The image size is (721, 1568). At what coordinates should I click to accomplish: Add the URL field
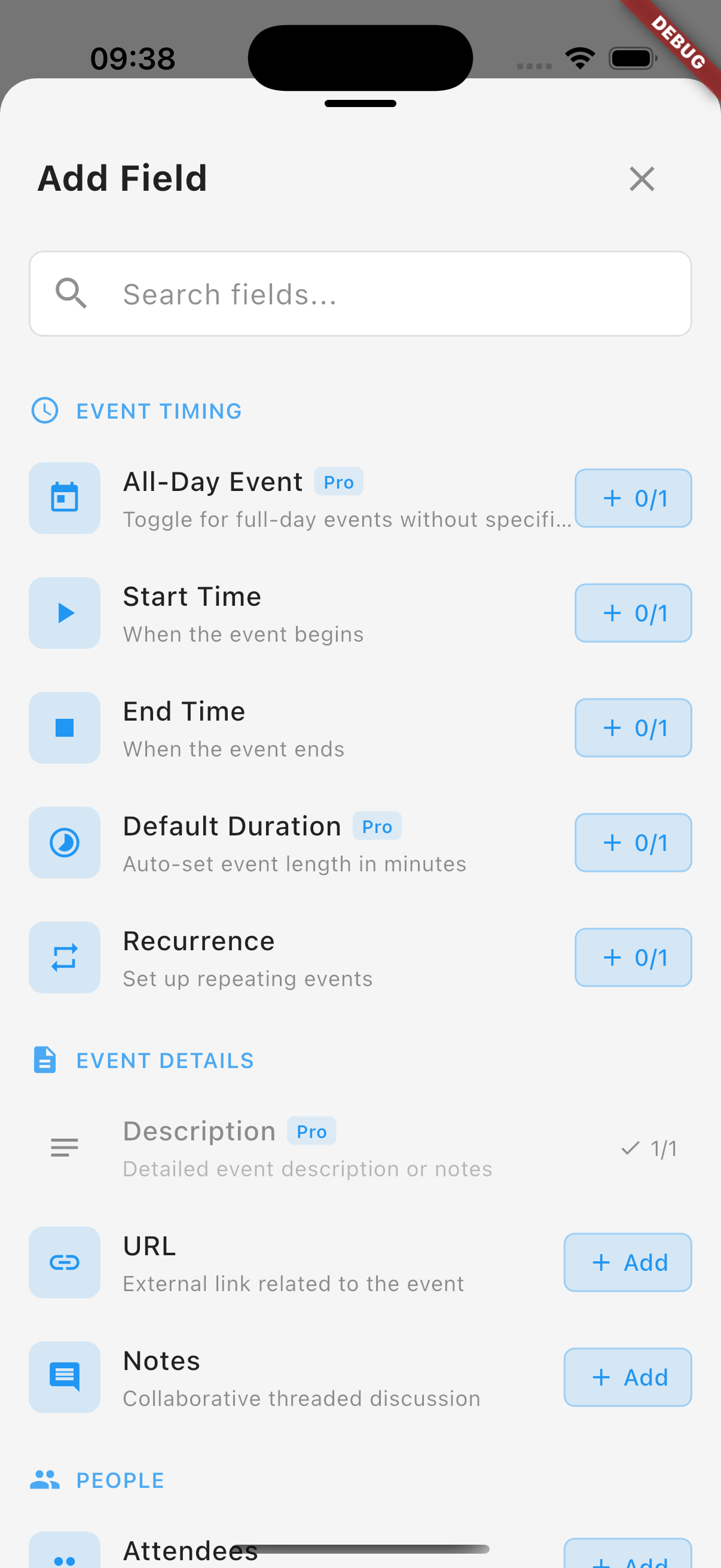pyautogui.click(x=627, y=1262)
